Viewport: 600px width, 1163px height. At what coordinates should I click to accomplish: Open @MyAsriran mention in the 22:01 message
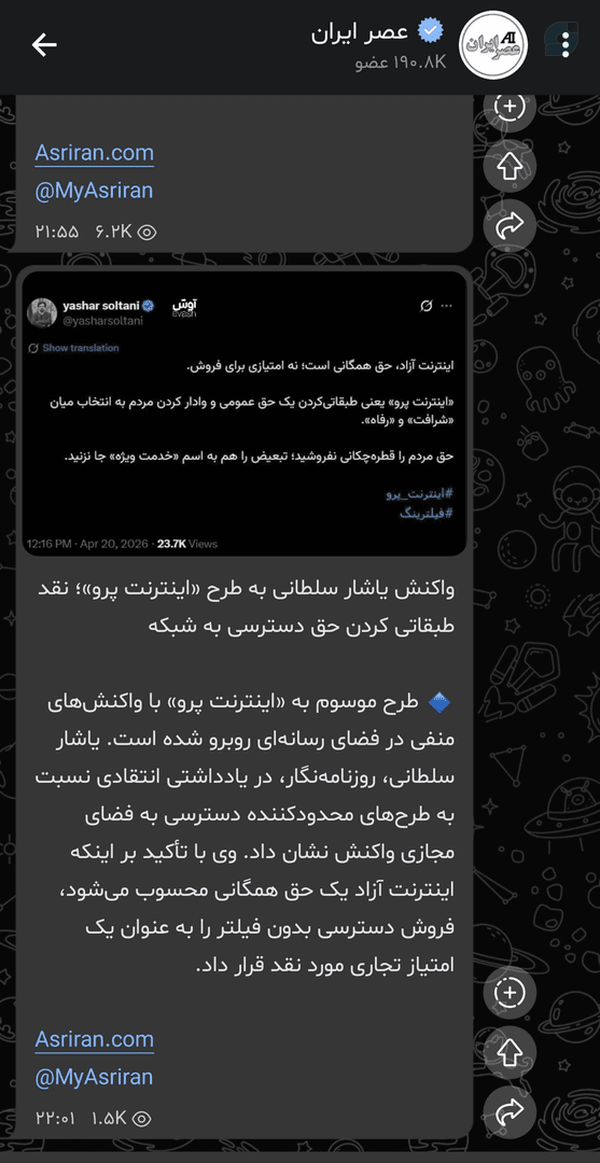coord(93,1076)
